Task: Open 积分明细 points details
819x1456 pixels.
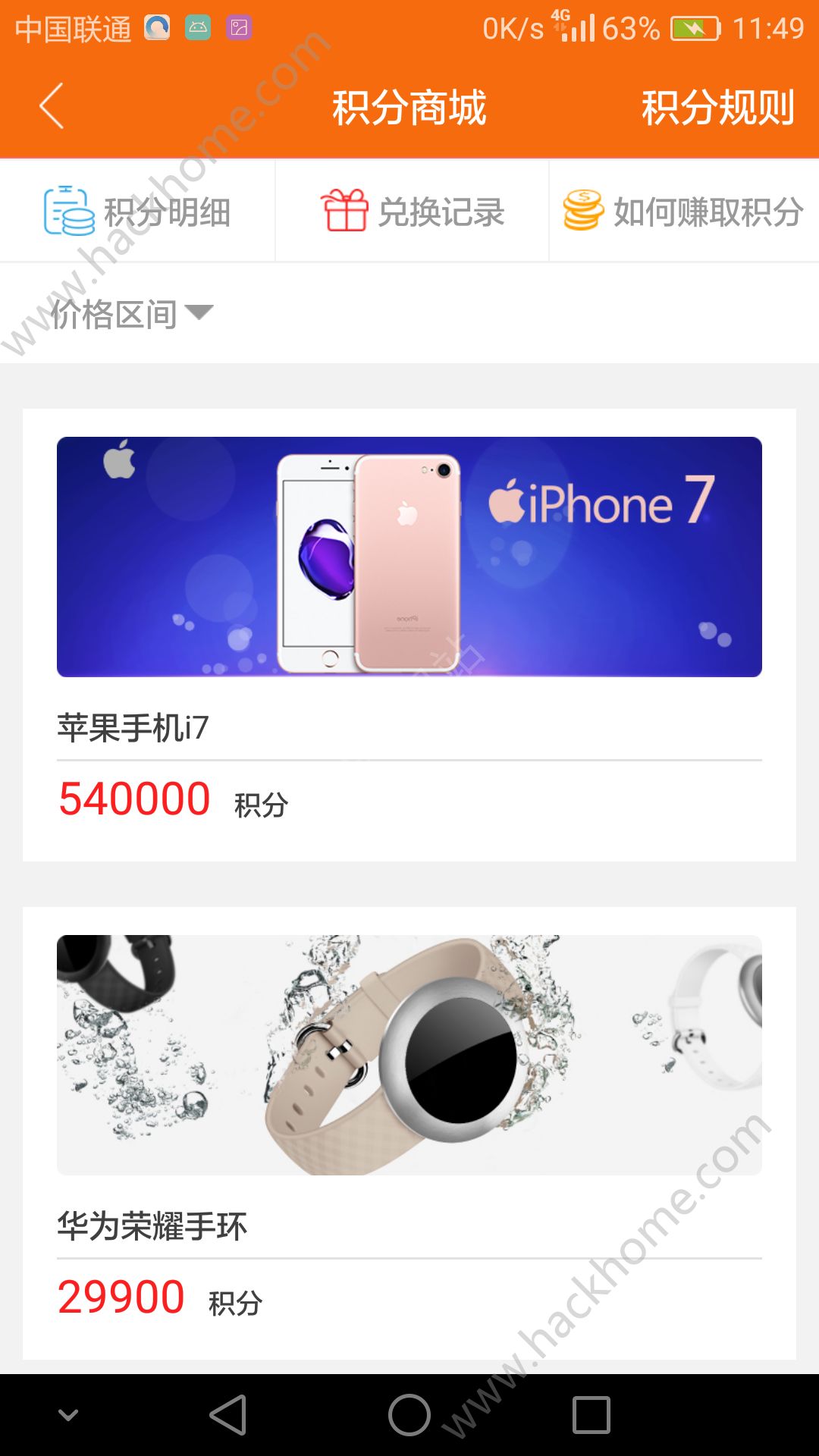Action: 137,211
